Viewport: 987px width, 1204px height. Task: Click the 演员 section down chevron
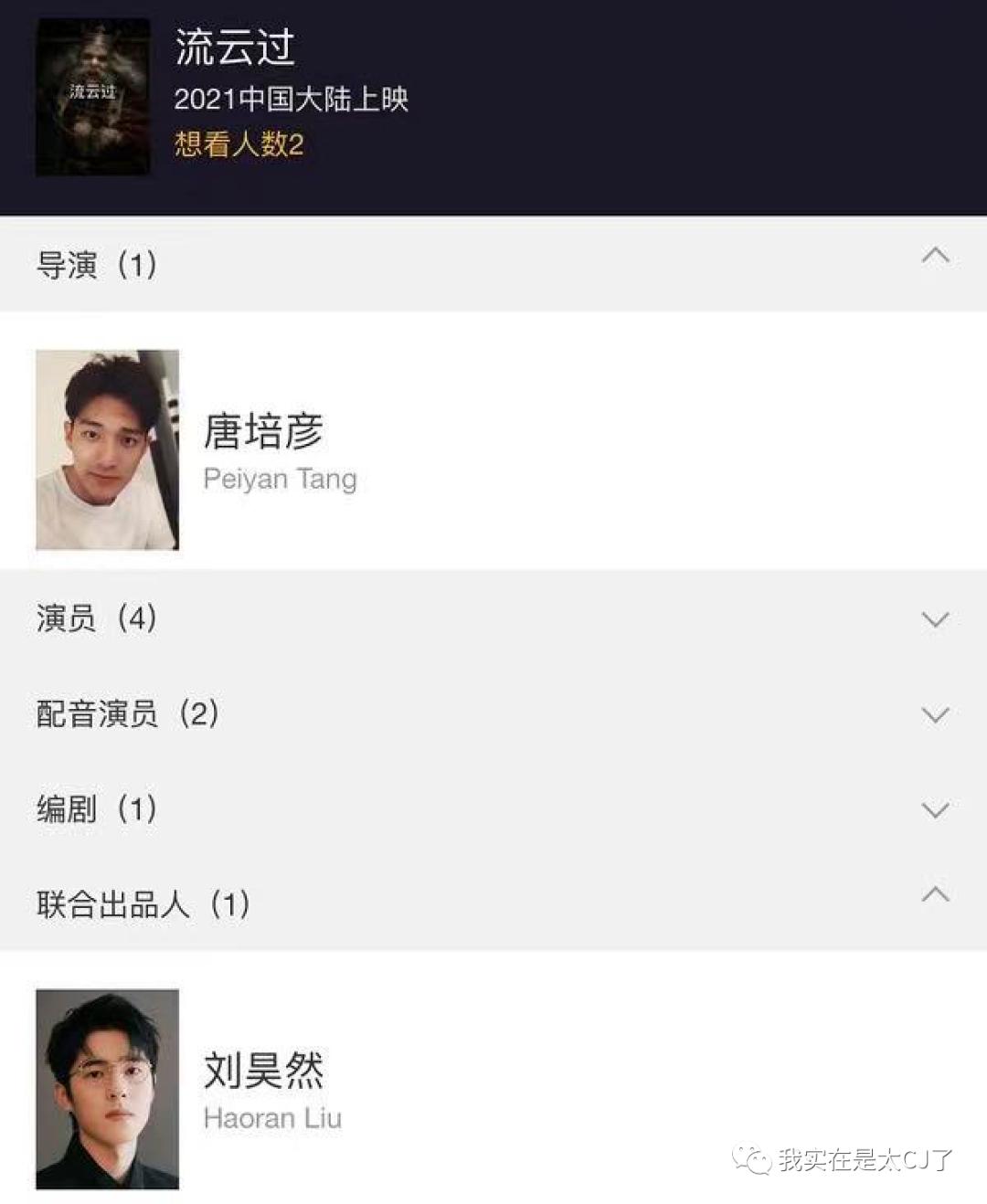click(x=934, y=618)
